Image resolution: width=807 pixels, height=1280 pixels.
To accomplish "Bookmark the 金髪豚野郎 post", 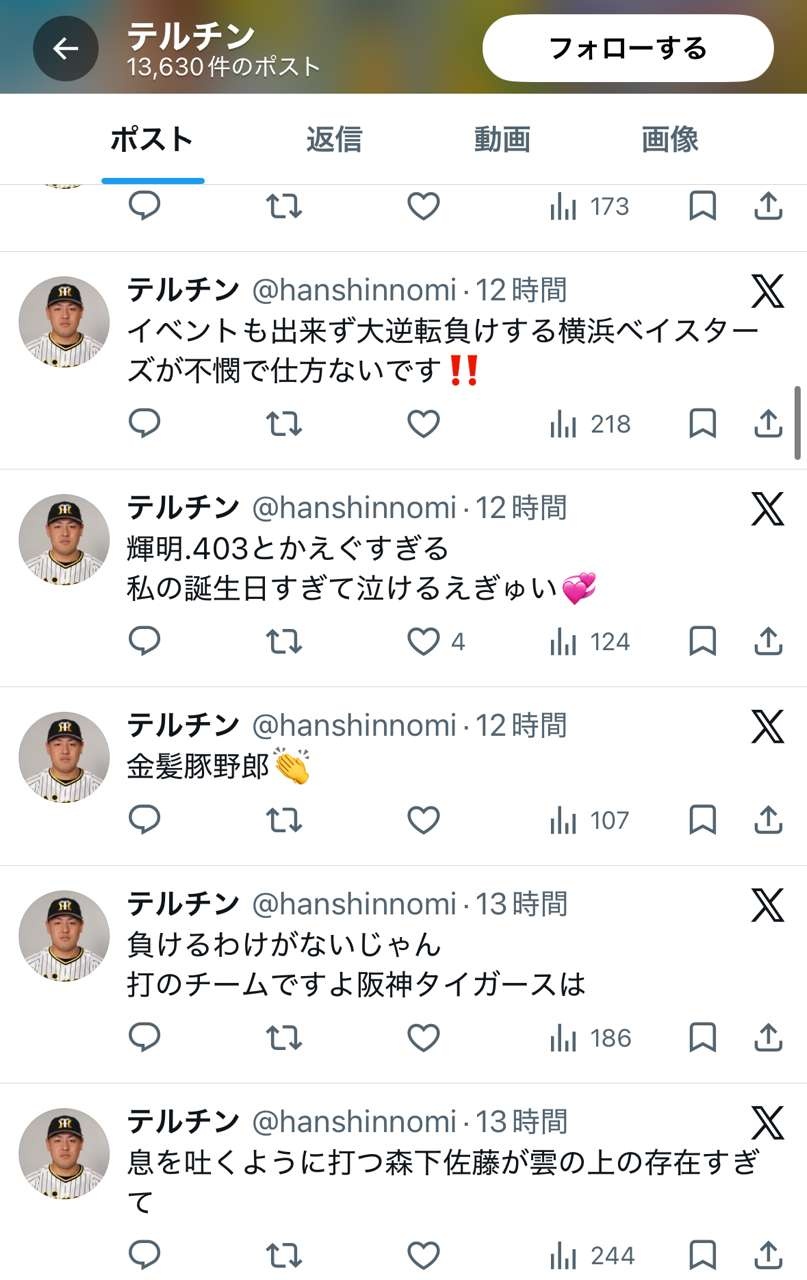I will [703, 821].
